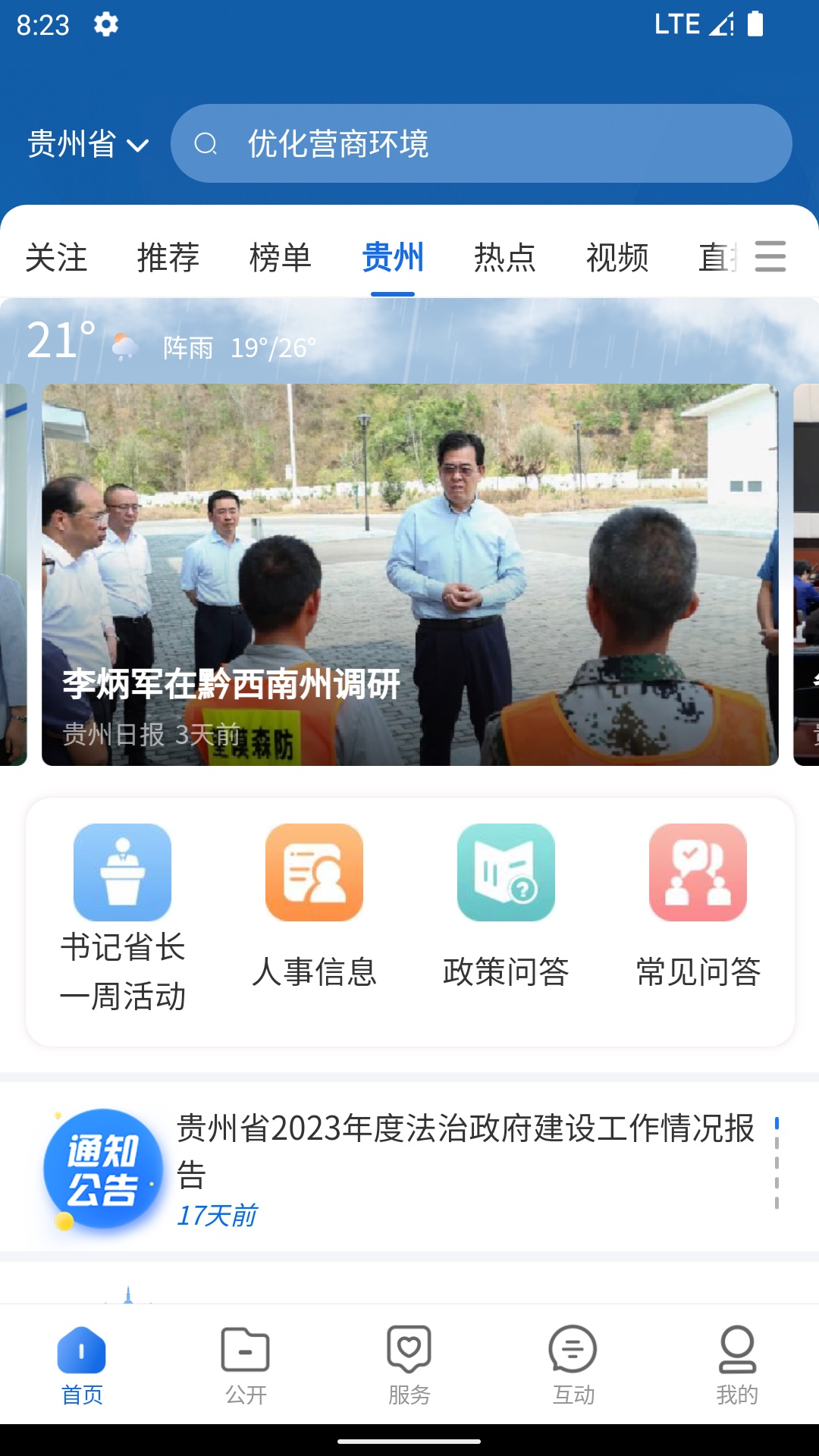
Task: Open 常见问答 section
Action: [x=698, y=907]
